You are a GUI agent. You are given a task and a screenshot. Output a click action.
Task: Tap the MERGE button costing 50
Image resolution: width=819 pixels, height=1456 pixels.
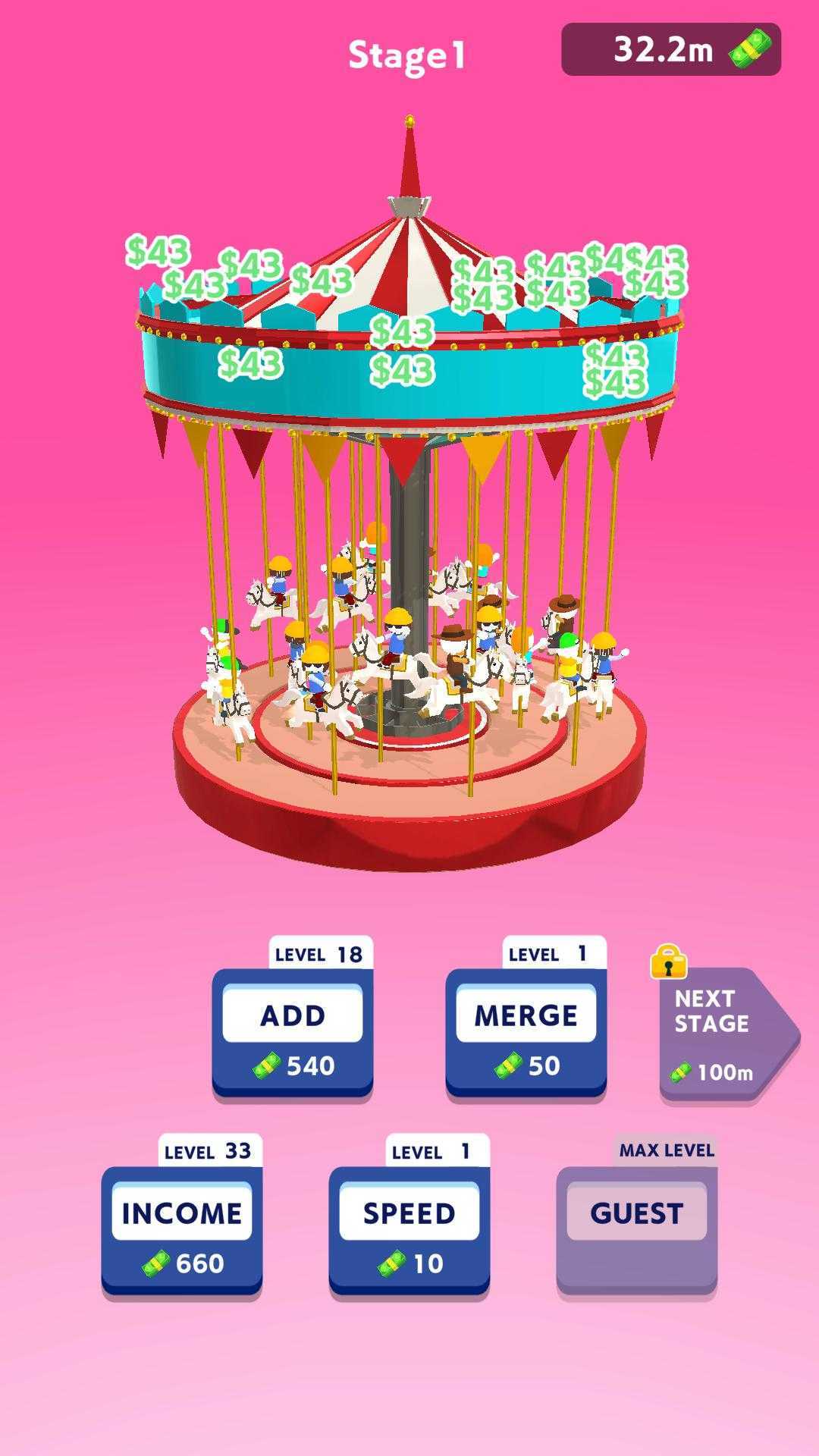click(x=526, y=1031)
